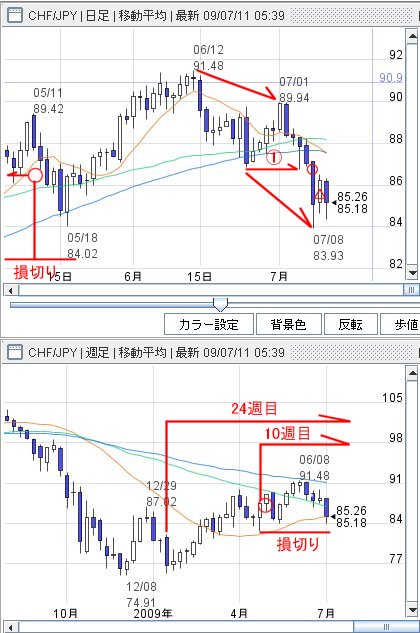
Task: Open the 歩値 tick data button
Action: (x=401, y=324)
